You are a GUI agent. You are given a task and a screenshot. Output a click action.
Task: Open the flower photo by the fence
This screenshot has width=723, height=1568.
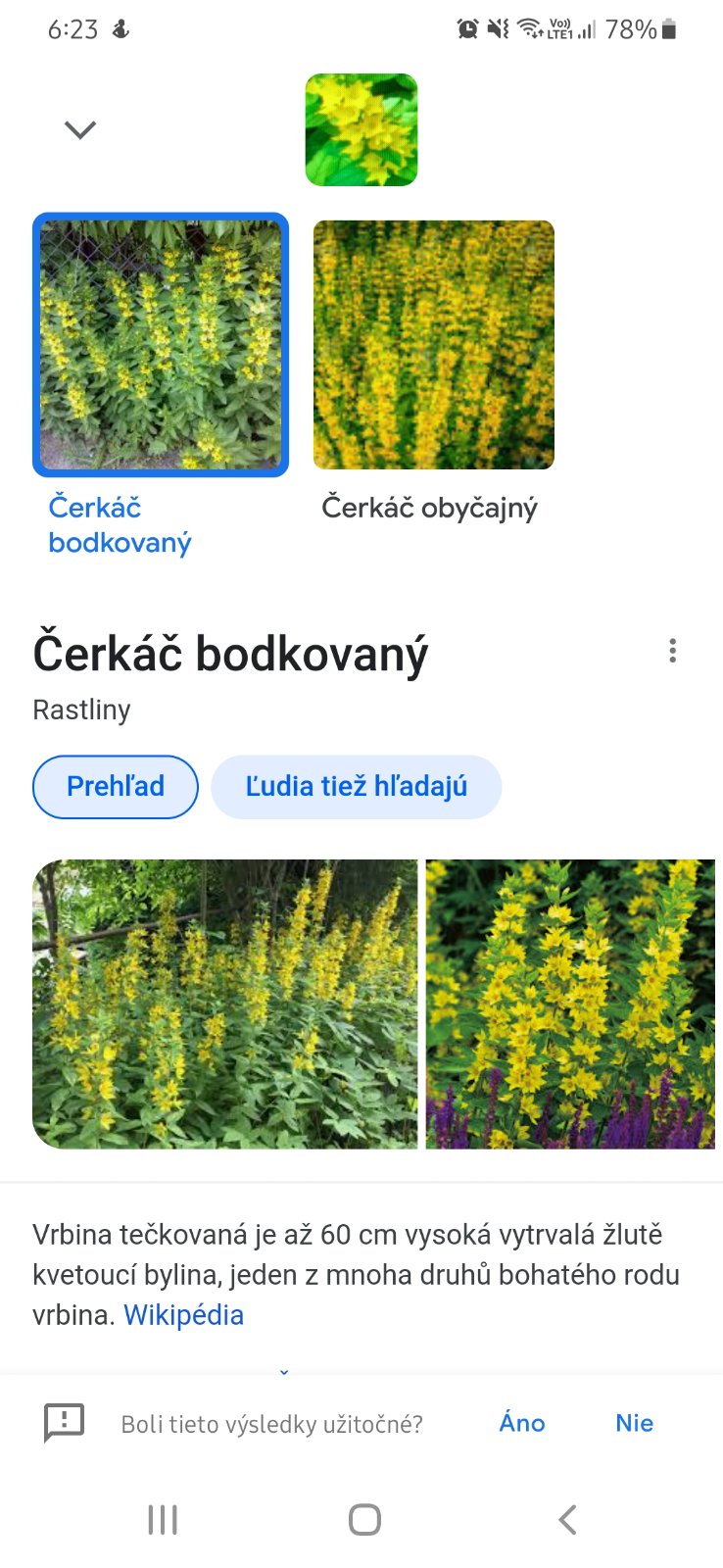pos(225,1004)
